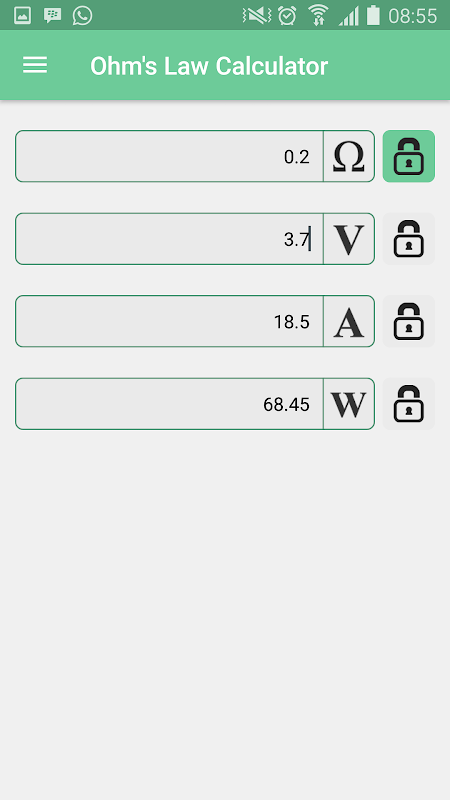Lock the voltage (V) value

point(409,239)
